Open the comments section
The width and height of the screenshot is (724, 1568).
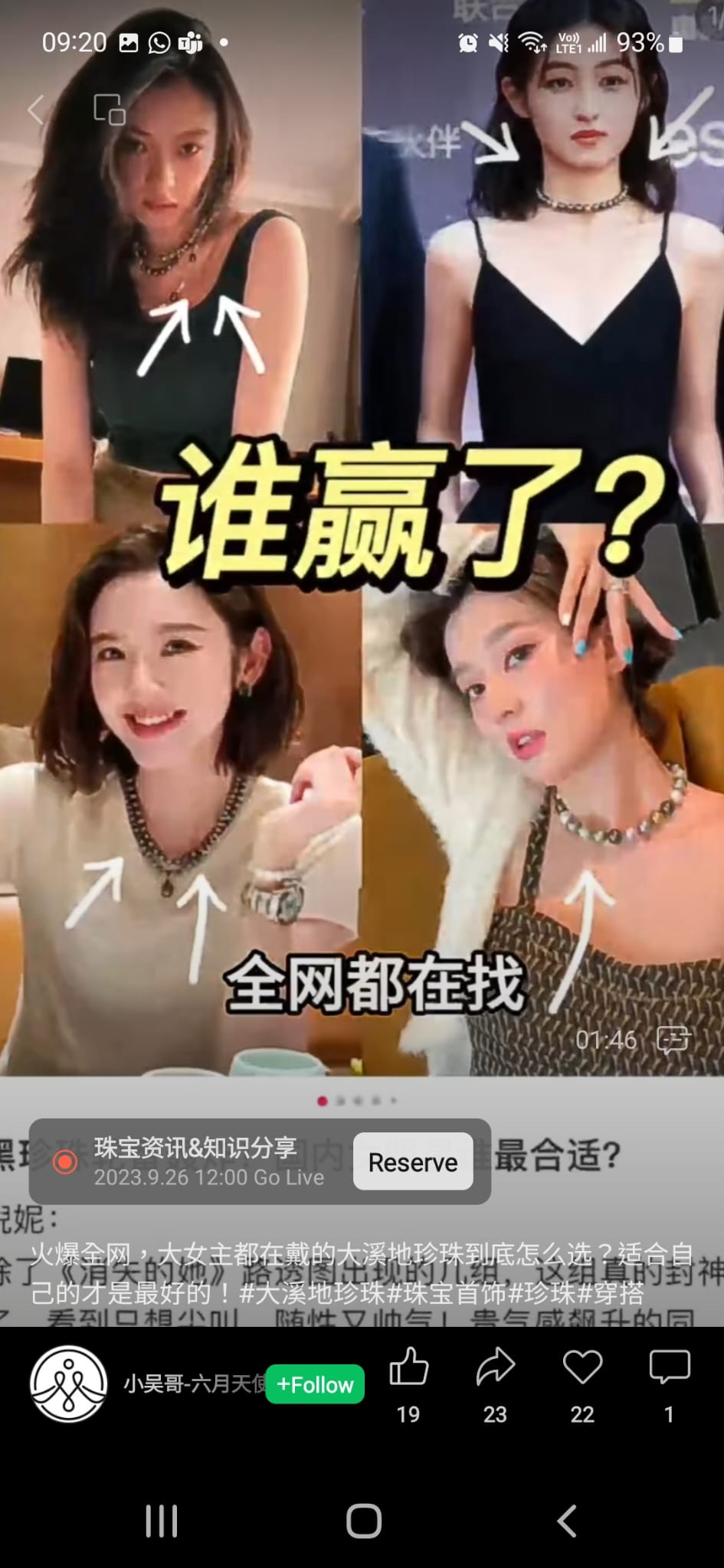click(x=669, y=1369)
